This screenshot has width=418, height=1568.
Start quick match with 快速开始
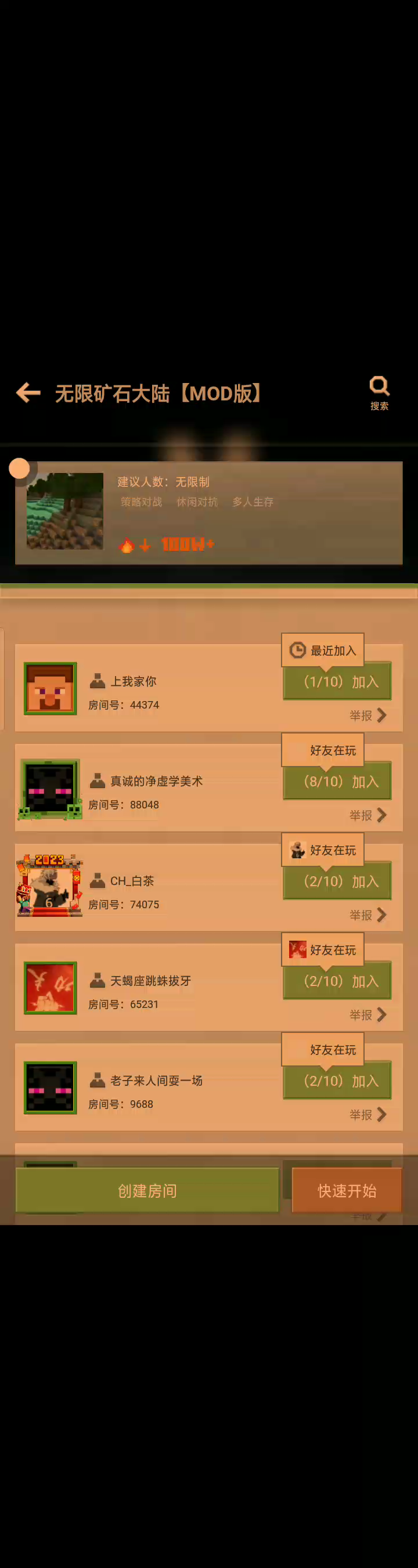(347, 1191)
